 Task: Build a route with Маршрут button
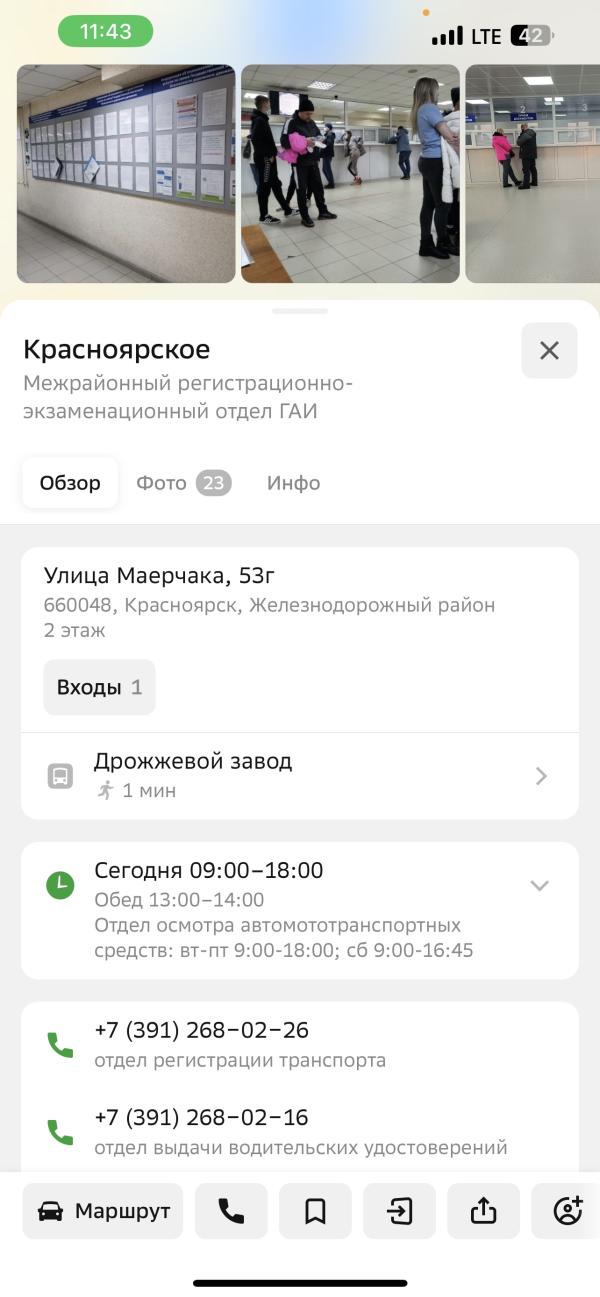coord(103,1211)
